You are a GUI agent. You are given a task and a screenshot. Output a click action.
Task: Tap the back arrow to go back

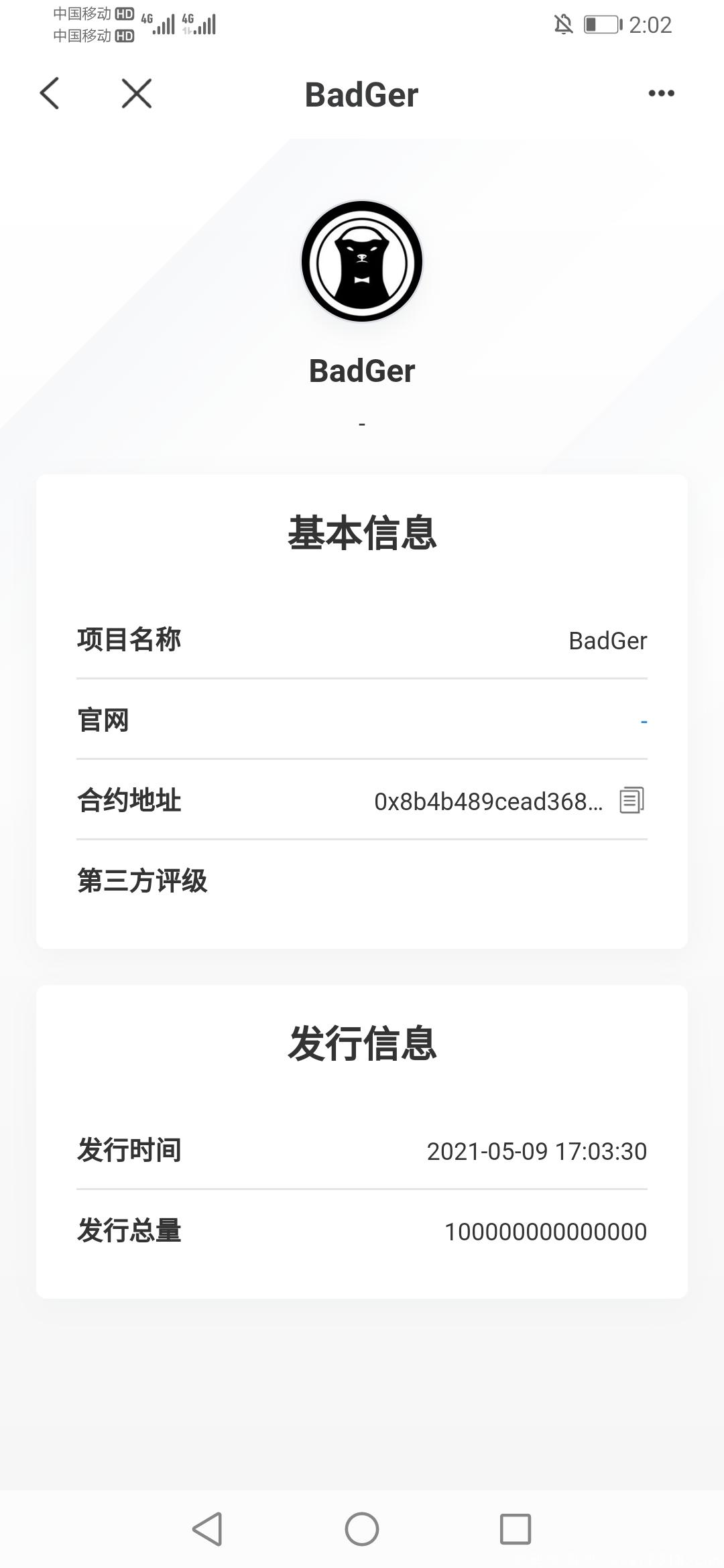50,94
